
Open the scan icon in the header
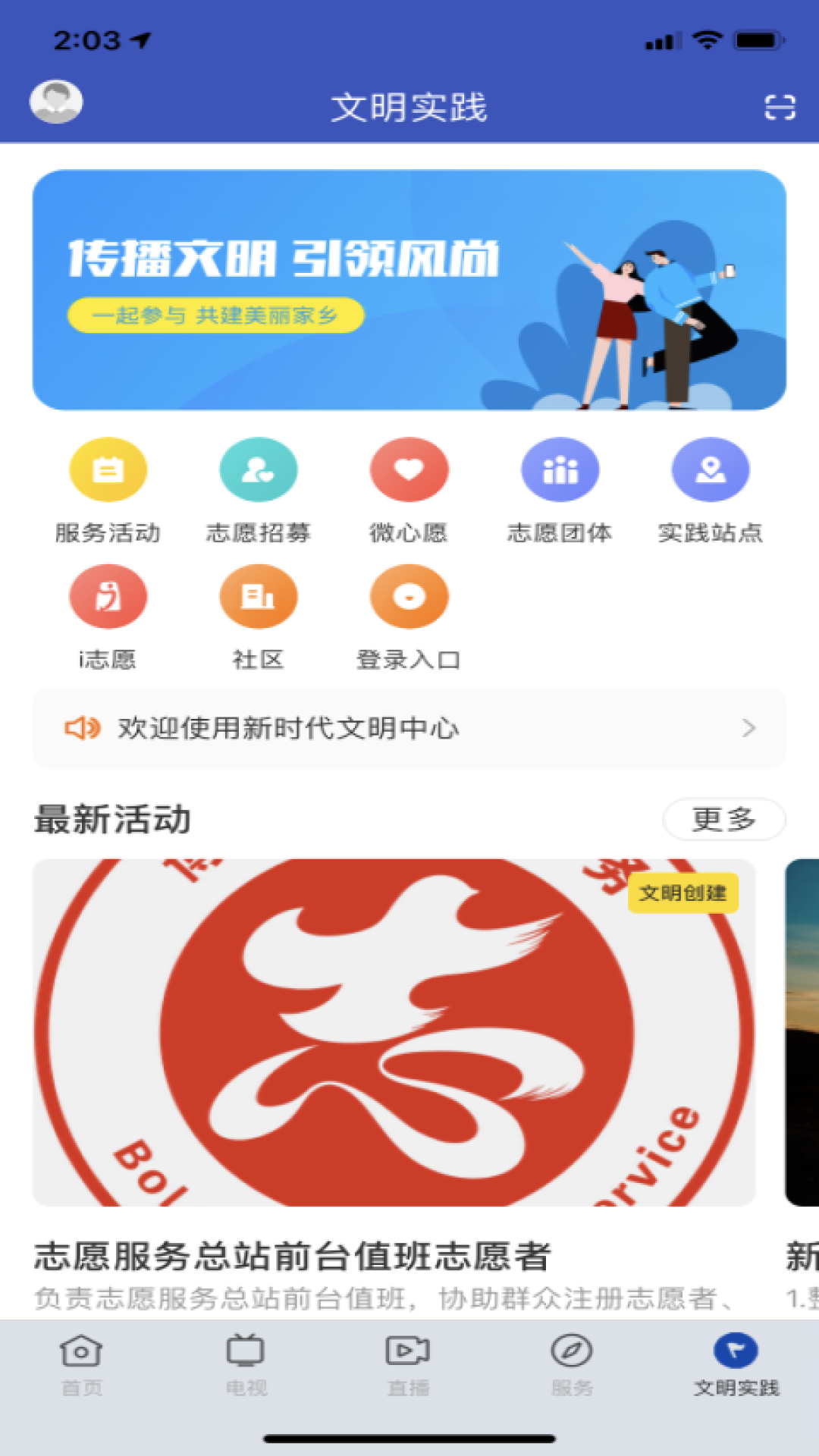780,107
